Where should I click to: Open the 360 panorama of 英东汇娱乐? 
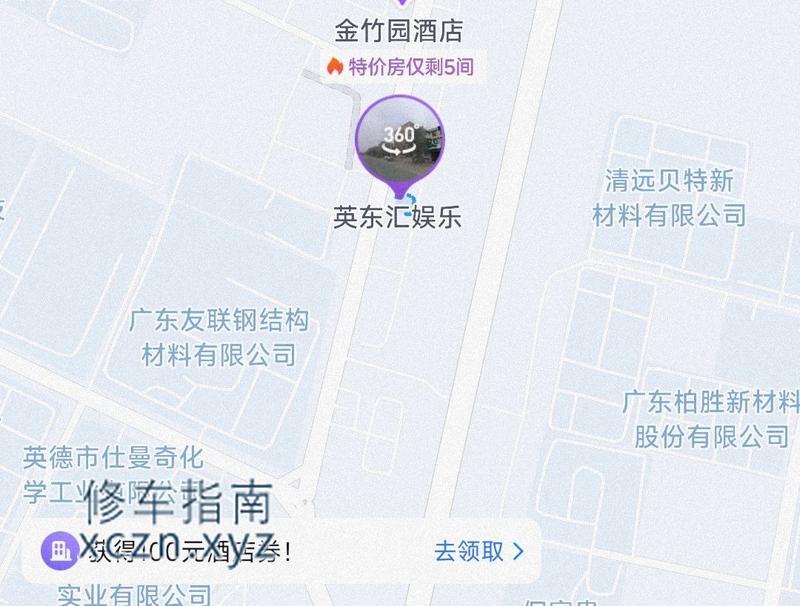click(x=400, y=141)
